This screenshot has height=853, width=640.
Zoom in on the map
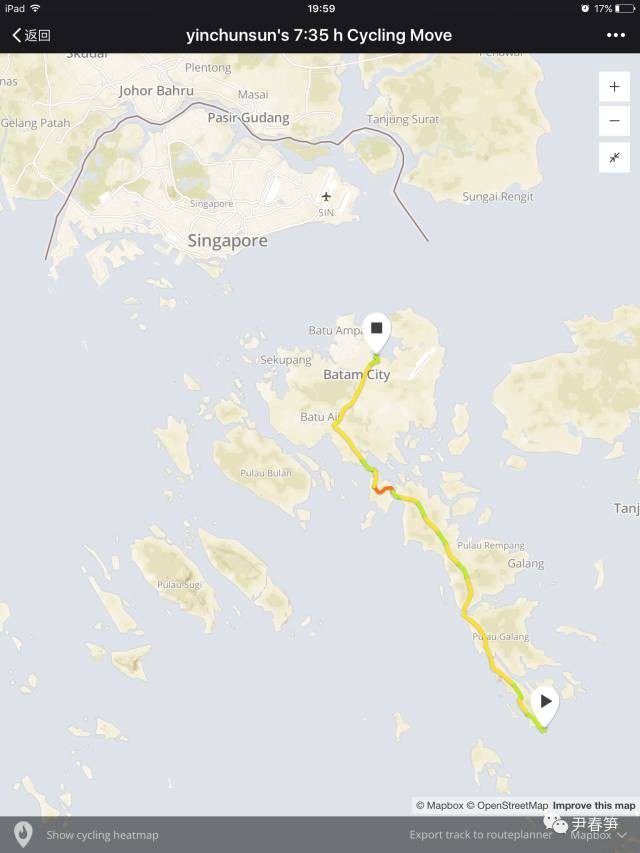[x=614, y=87]
